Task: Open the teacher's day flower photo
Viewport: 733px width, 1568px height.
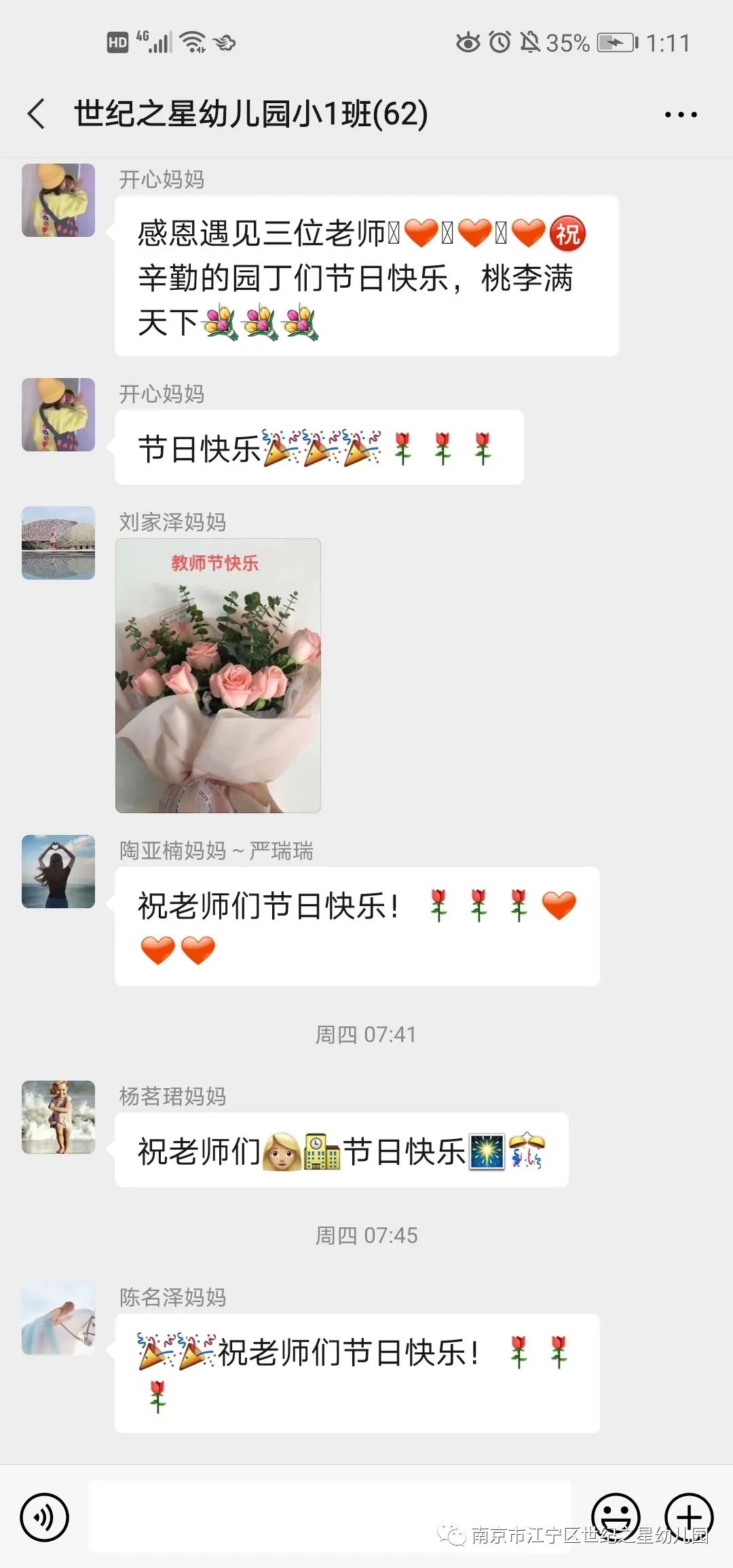Action: coord(218,675)
